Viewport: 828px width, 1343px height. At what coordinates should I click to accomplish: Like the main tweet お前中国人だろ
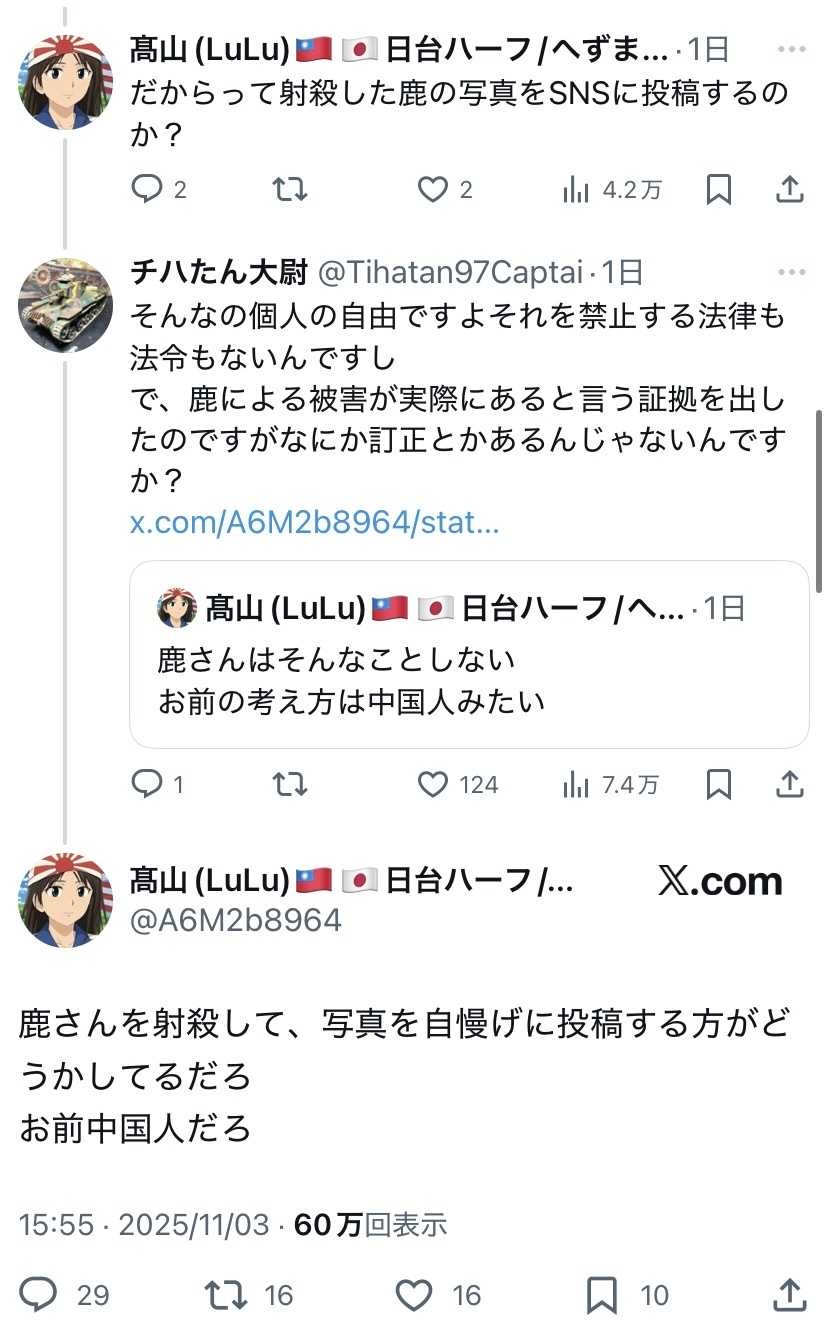point(414,1296)
